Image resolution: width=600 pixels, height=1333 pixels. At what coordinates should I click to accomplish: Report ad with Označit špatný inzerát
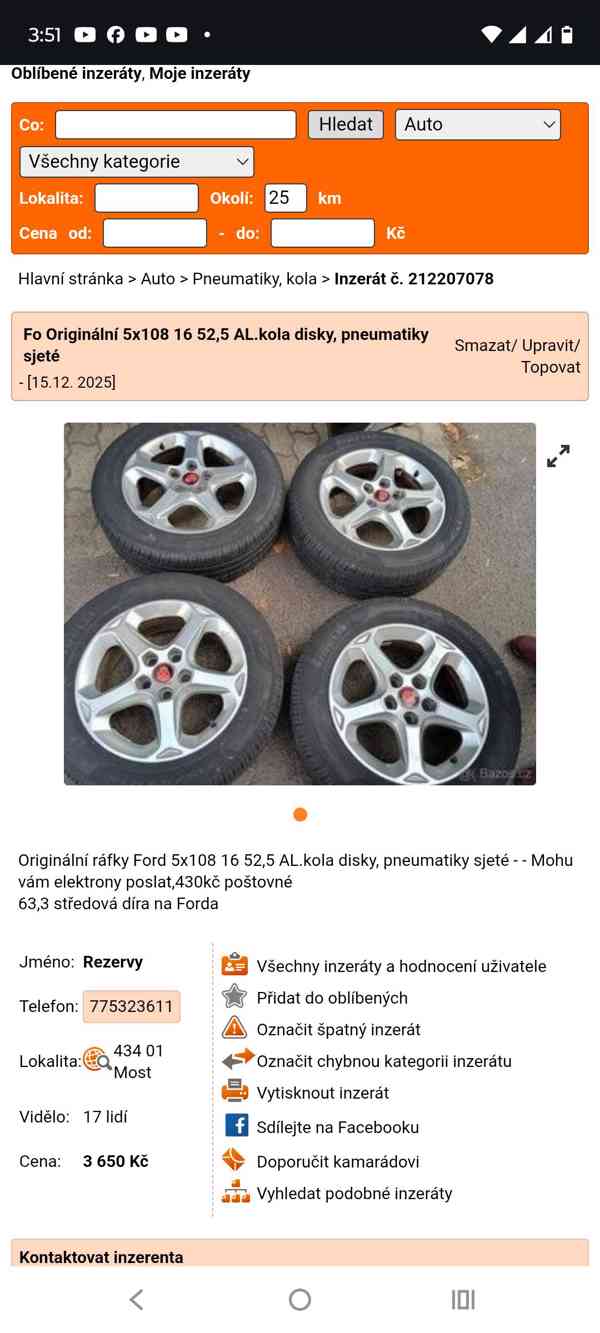pyautogui.click(x=338, y=1030)
